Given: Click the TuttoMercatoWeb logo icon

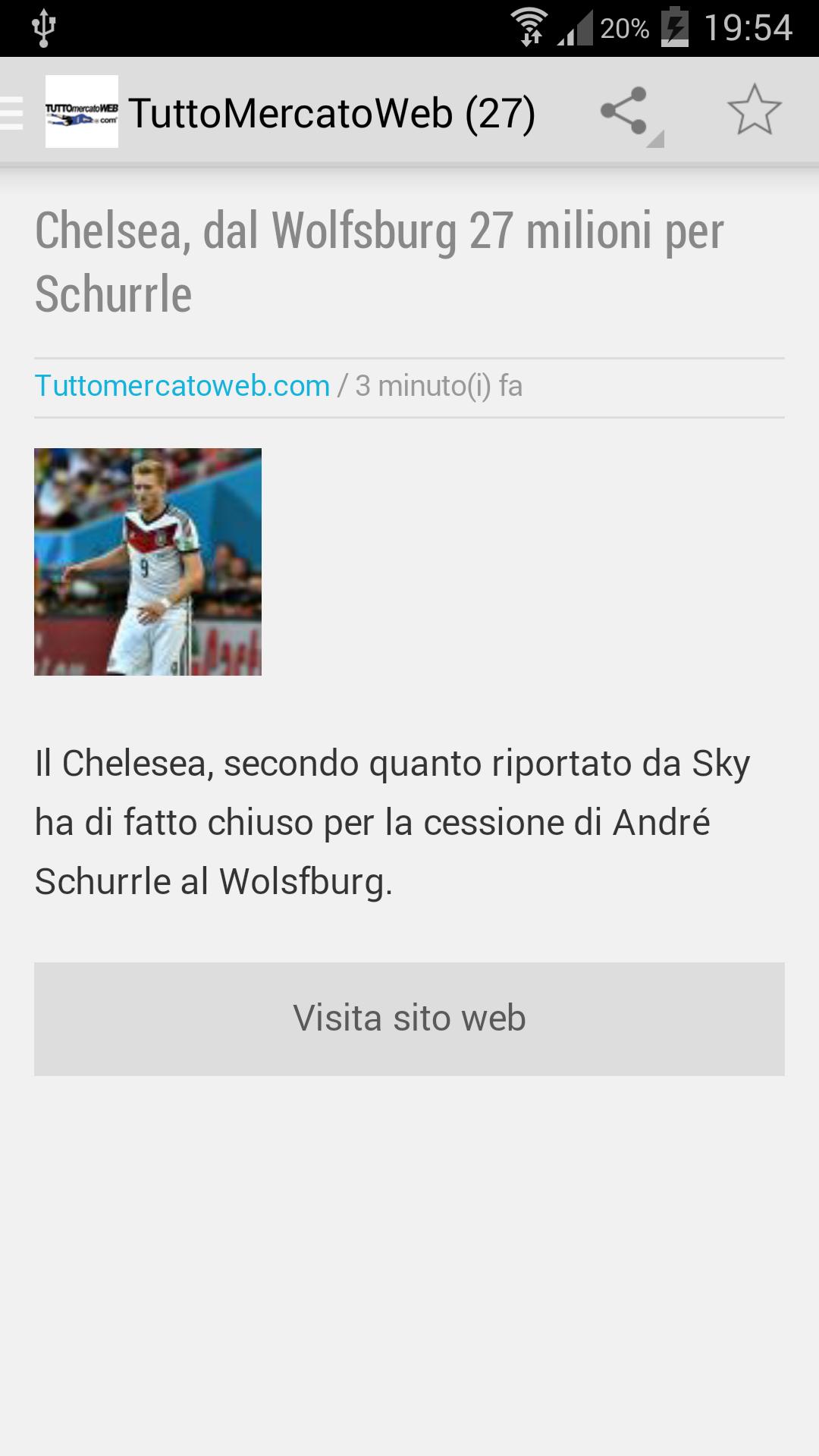Looking at the screenshot, I should click(x=83, y=111).
